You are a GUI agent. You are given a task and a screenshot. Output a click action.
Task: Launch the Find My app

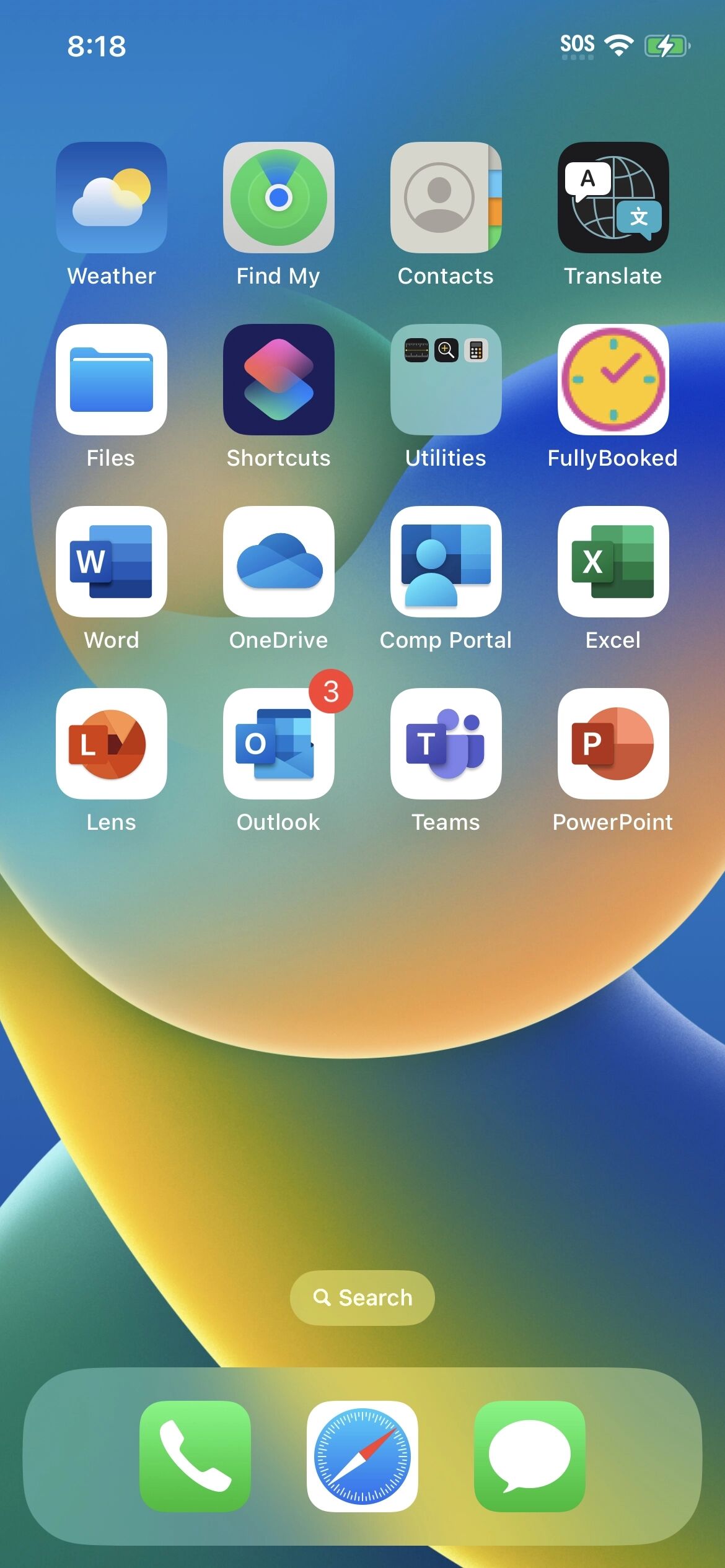279,198
